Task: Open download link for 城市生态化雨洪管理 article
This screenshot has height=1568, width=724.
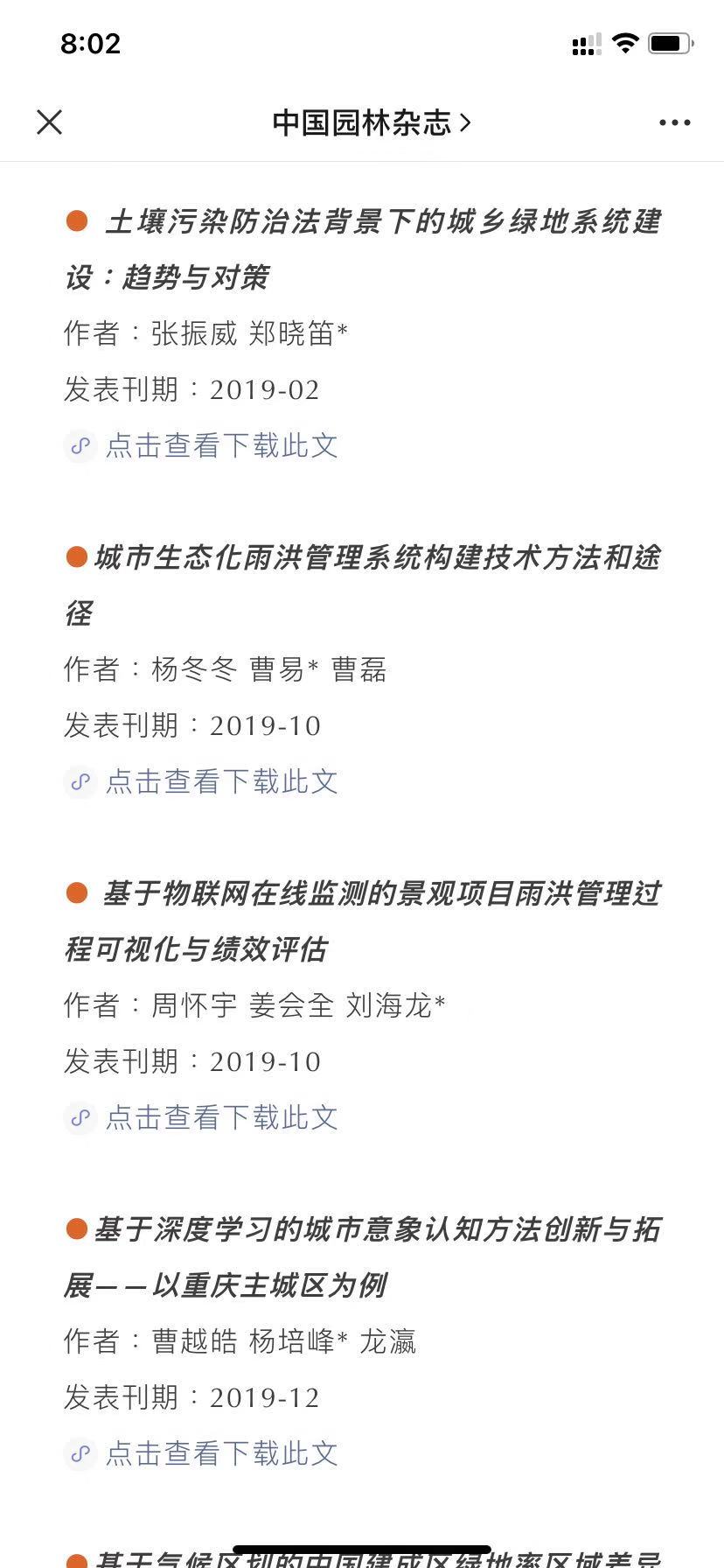Action: tap(220, 782)
